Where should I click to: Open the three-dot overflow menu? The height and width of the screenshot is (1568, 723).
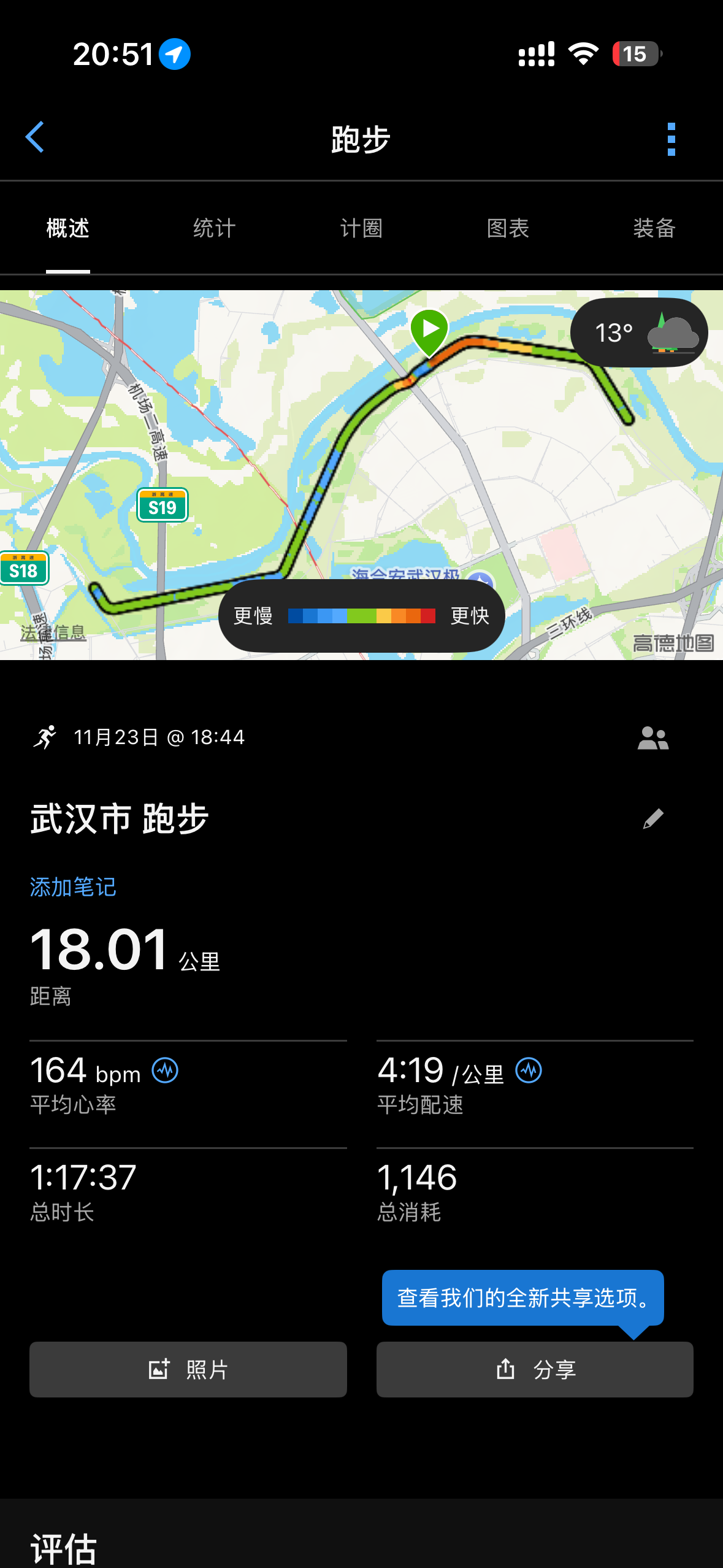(671, 139)
